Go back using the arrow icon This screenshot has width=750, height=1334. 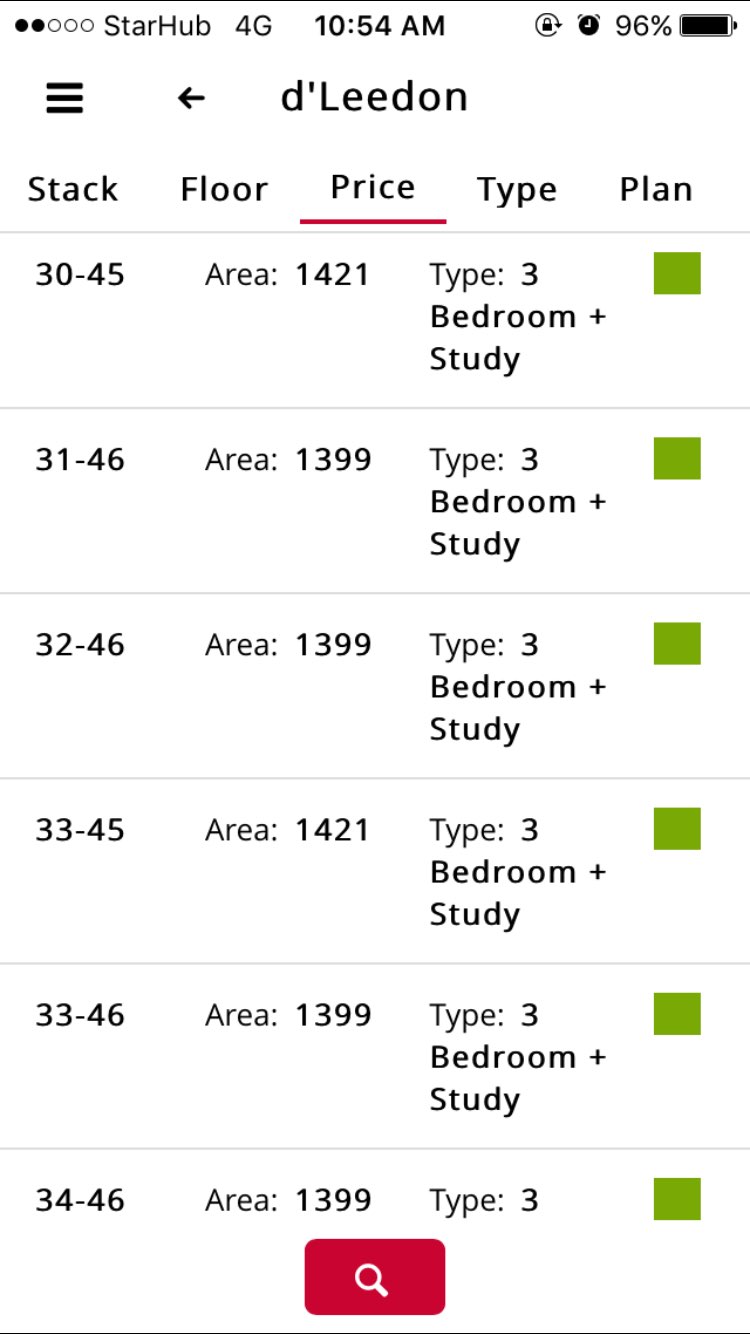191,98
